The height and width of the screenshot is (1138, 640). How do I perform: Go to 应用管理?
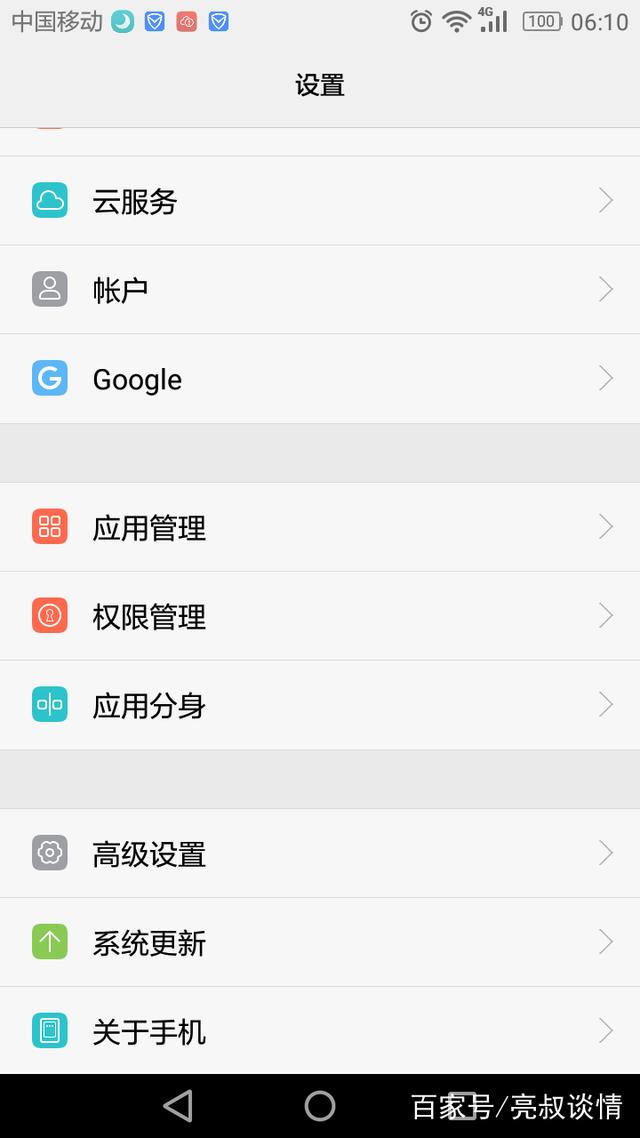[320, 527]
